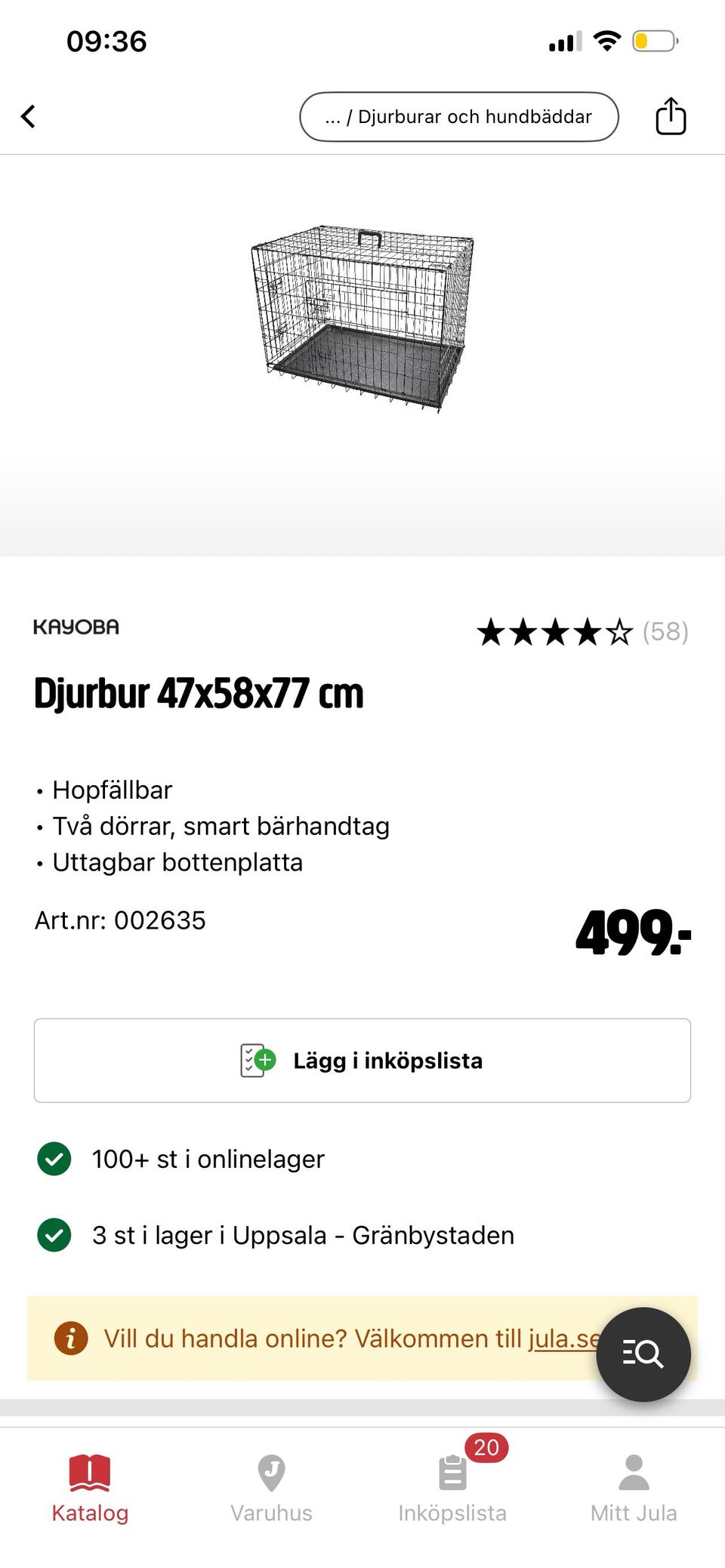Viewport: 725px width, 1568px height.
Task: Open sharing options via the share icon
Action: point(669,116)
